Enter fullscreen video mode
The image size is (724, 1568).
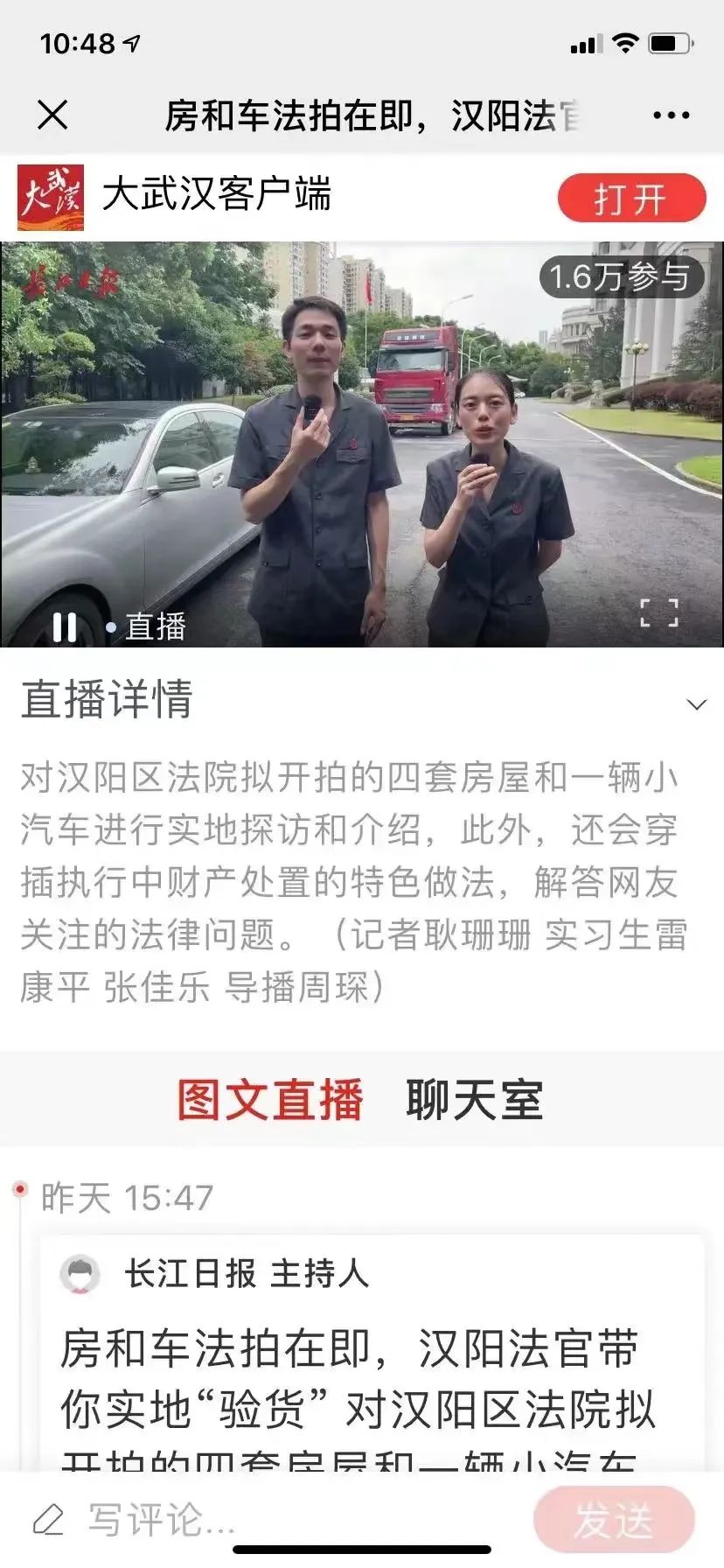click(x=659, y=612)
